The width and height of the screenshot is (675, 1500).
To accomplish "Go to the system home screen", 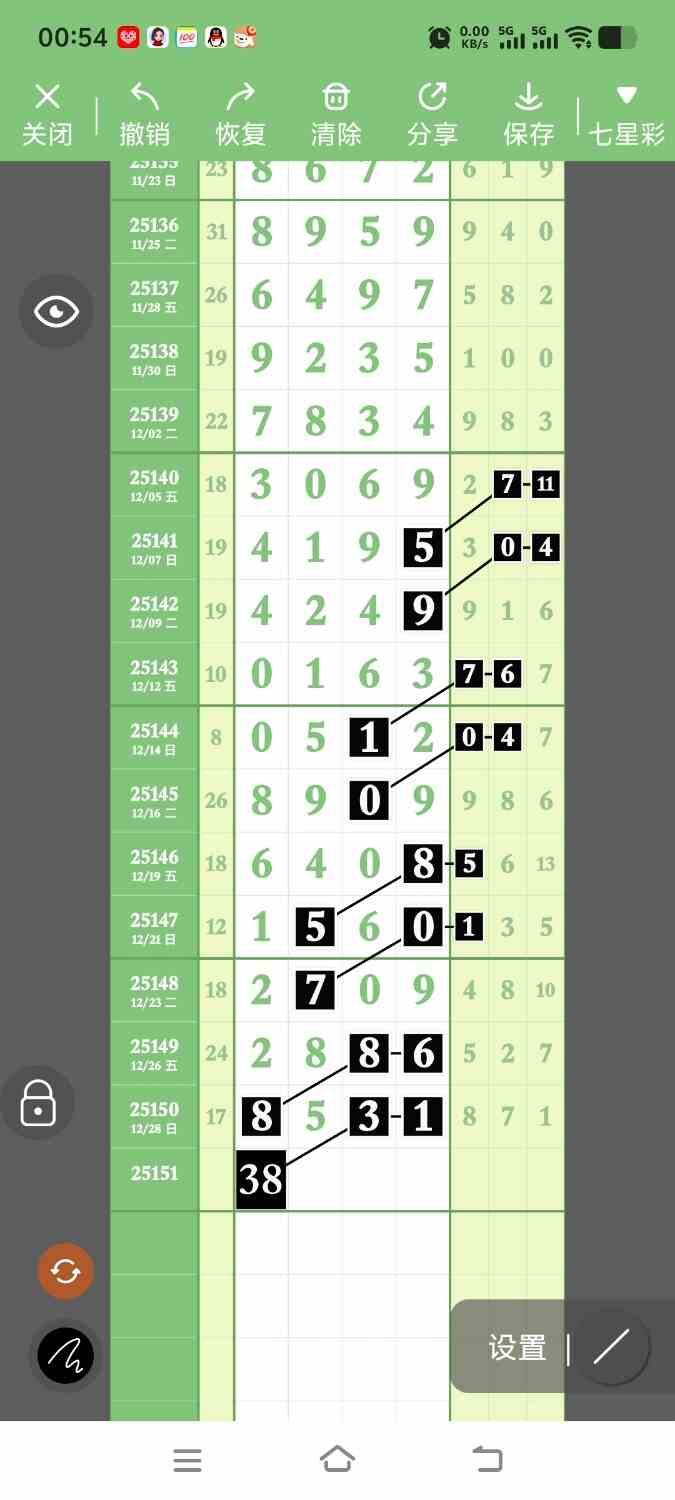I will pyautogui.click(x=337, y=1460).
